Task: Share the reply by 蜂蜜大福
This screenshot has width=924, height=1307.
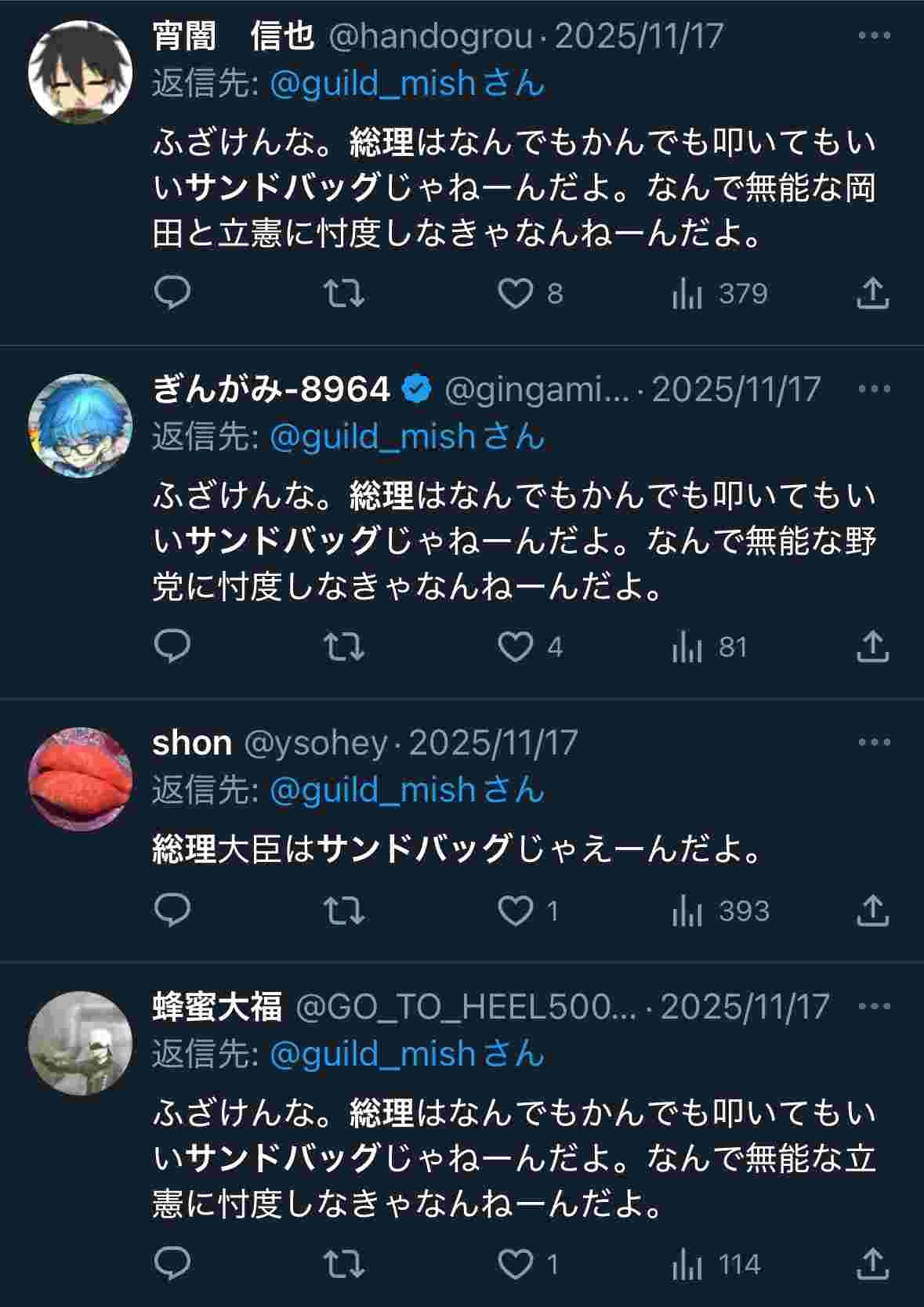Action: click(x=872, y=1265)
